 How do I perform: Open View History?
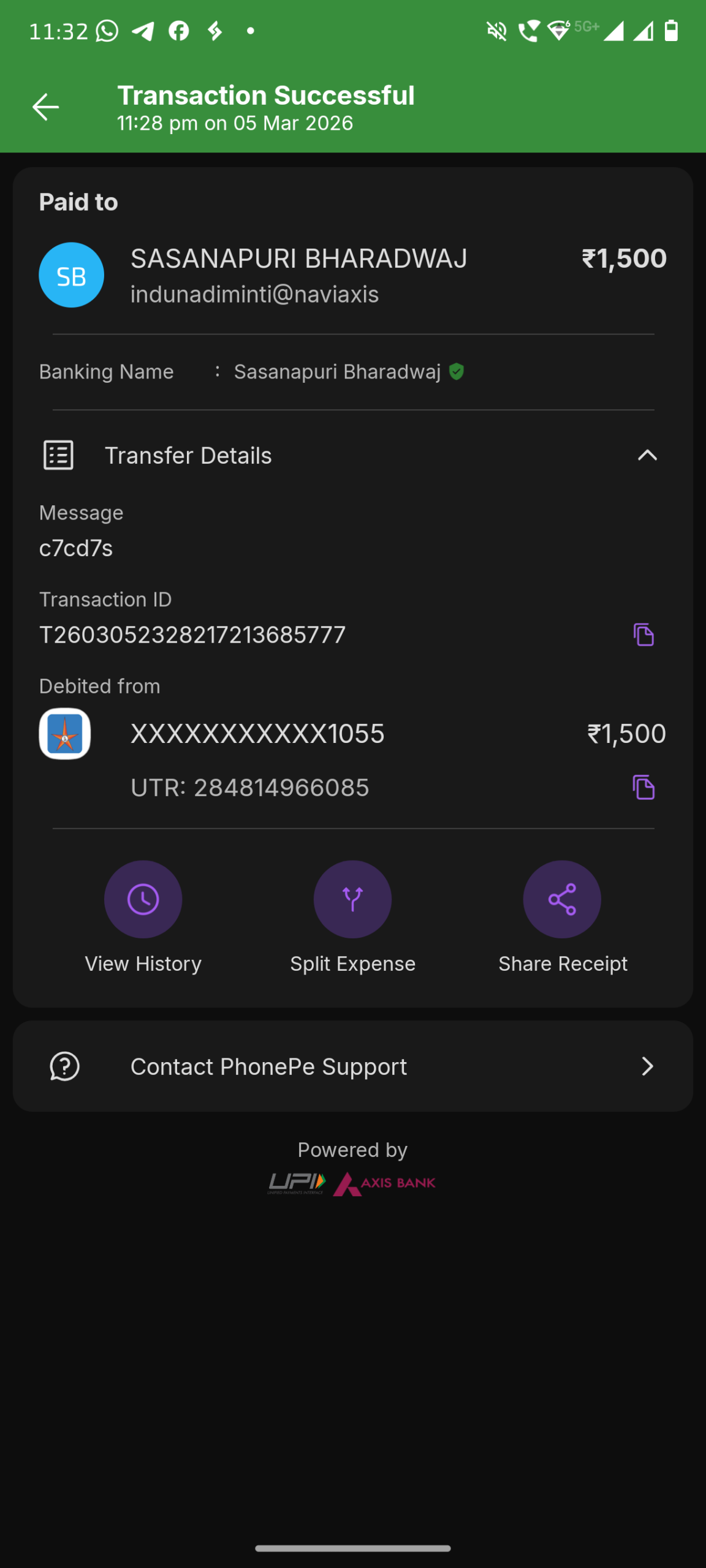tap(143, 899)
